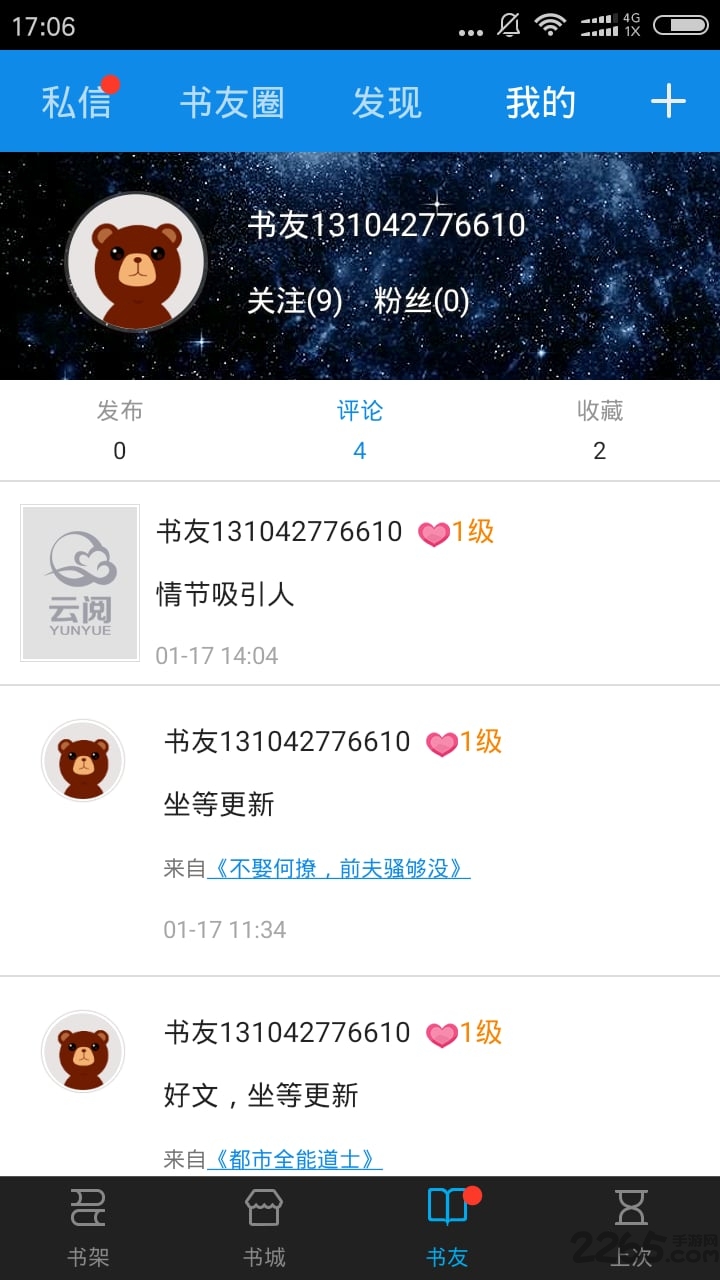Image resolution: width=720 pixels, height=1280 pixels.
Task: Open the 云阅 YUNYUE logo thumbnail
Action: click(x=79, y=583)
